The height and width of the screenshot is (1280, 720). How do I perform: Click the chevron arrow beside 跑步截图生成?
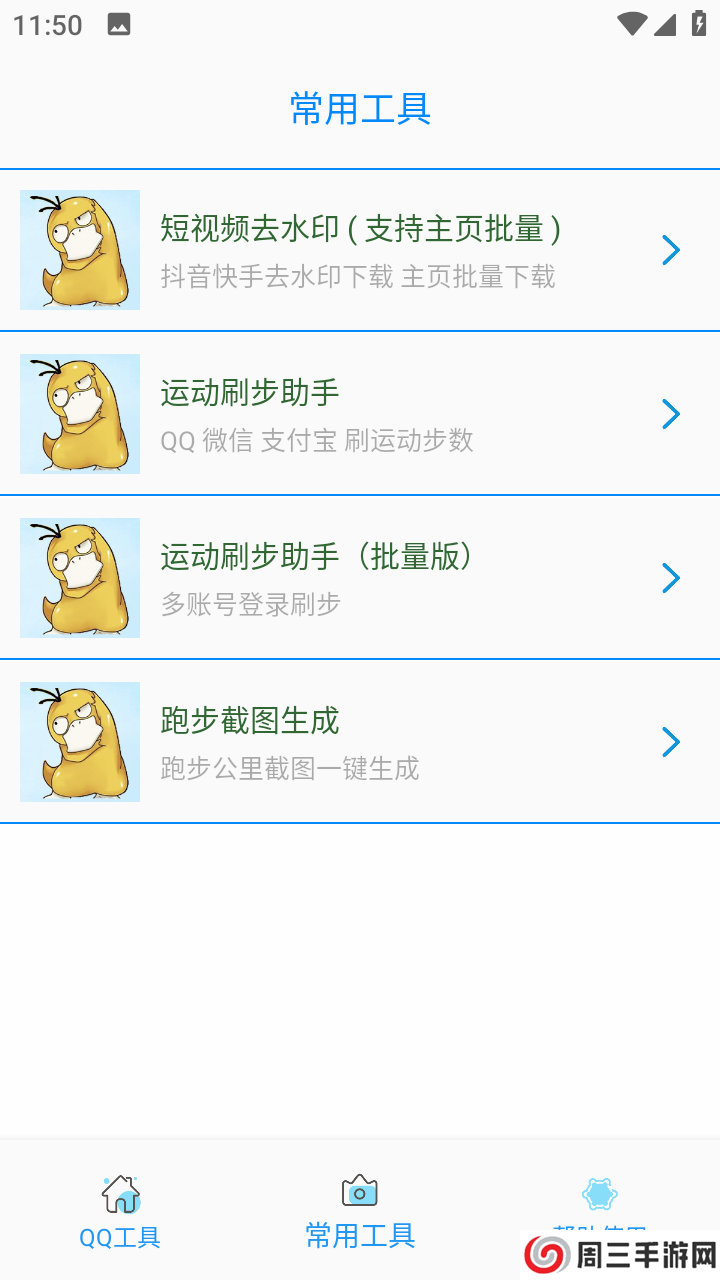coord(670,742)
